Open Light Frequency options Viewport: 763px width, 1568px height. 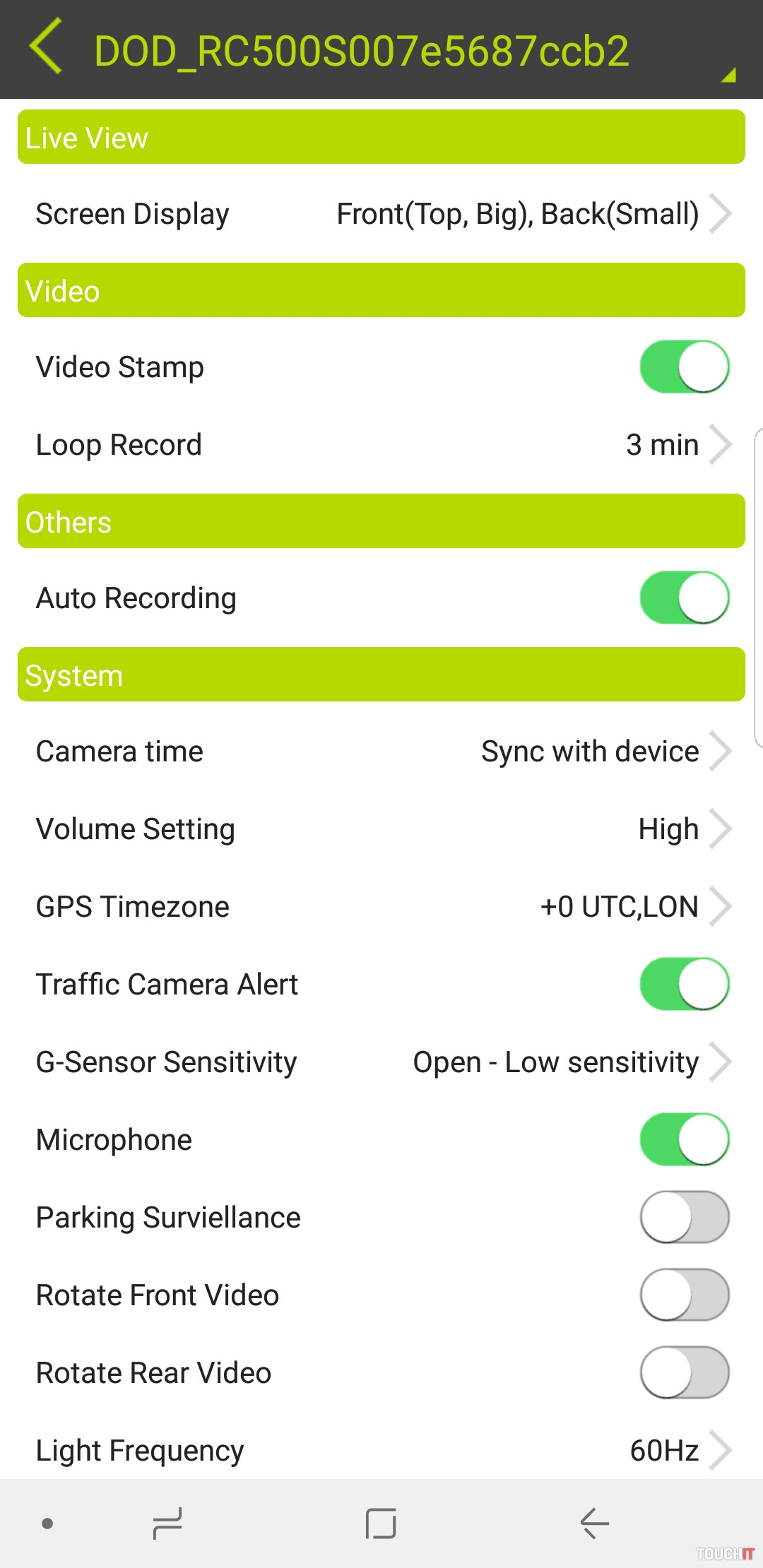point(381,1451)
